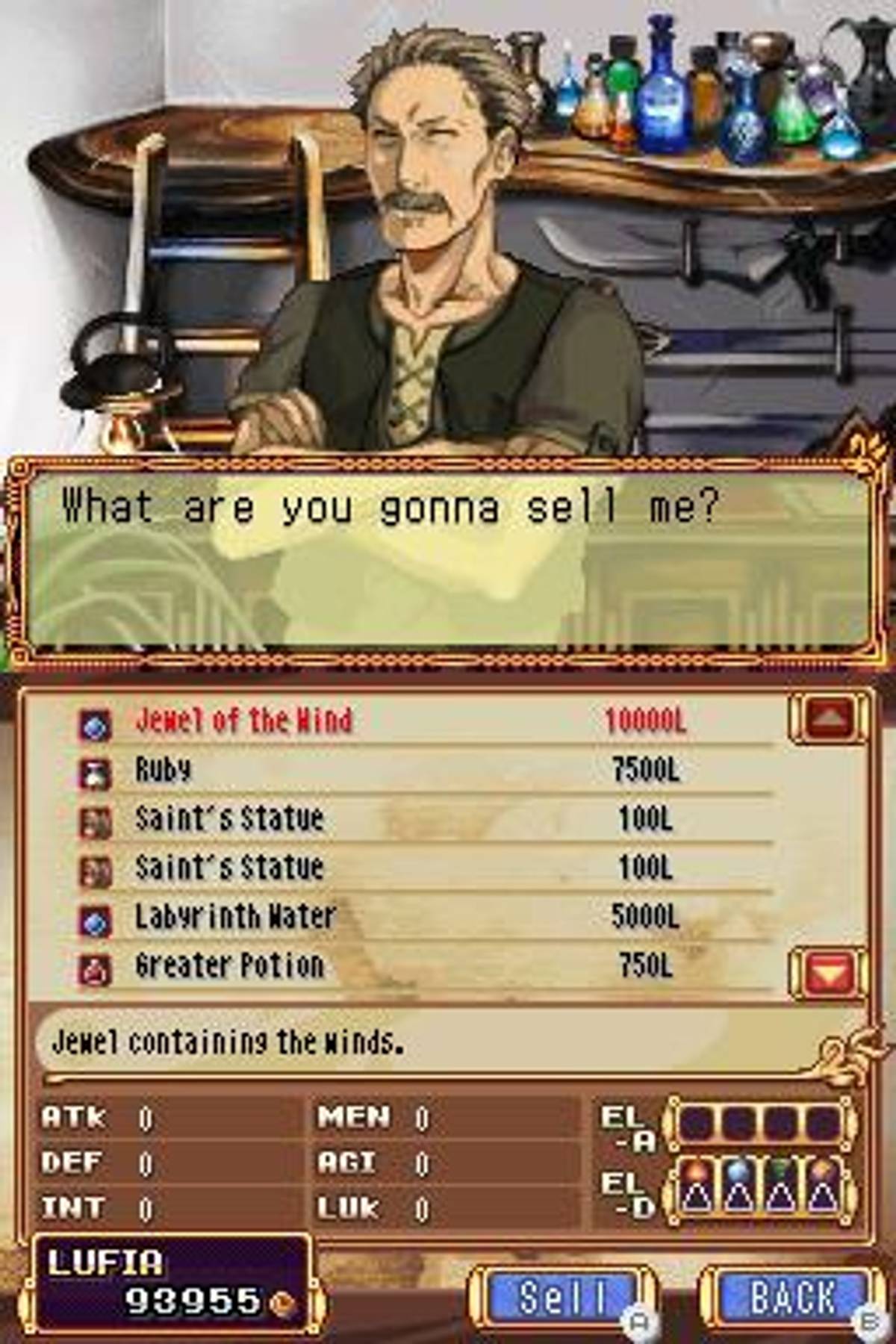Choose Labyrinth Water from the list
Screen dimensions: 896x1344
(236, 917)
